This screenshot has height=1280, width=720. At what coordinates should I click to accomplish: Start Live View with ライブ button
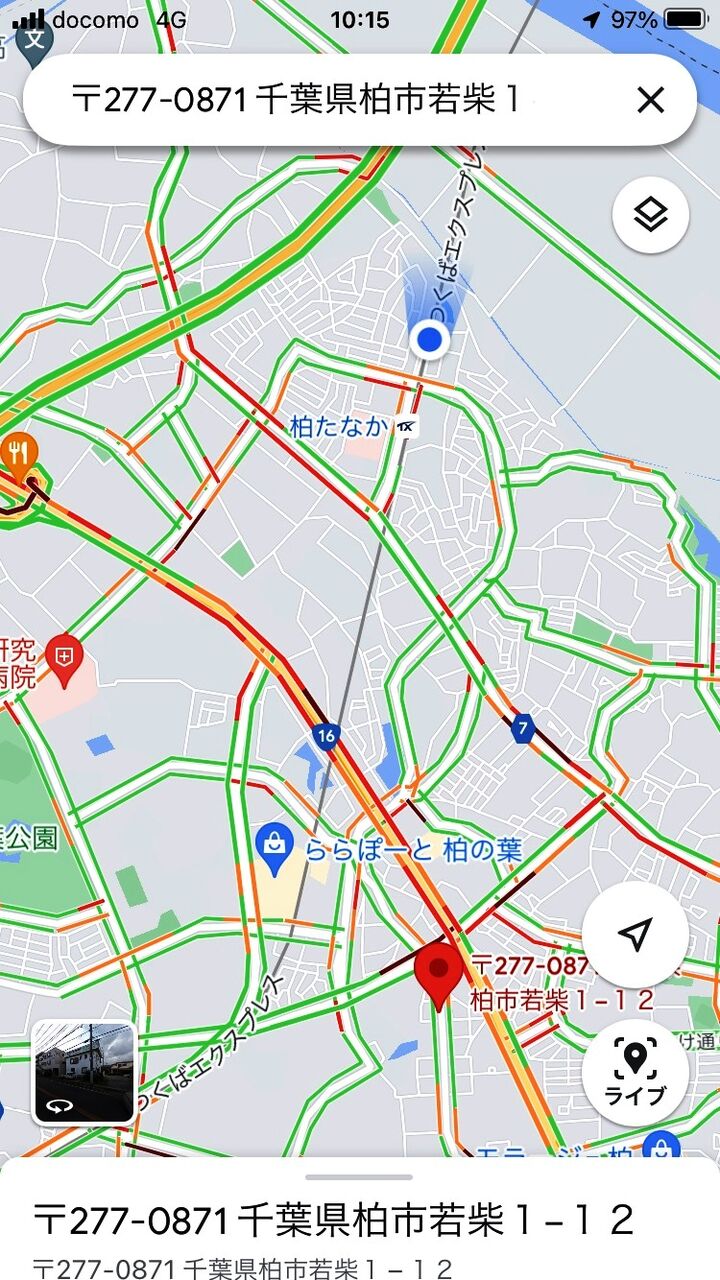point(635,1072)
